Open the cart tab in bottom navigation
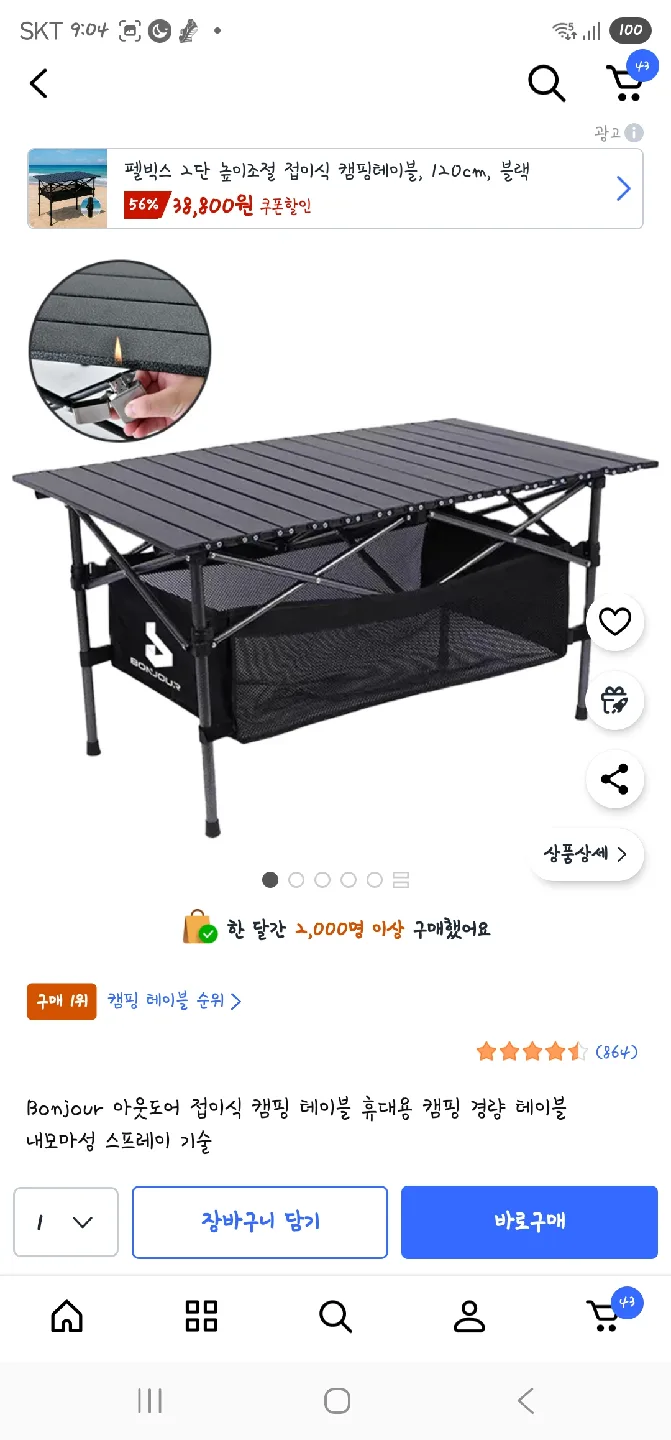This screenshot has width=671, height=1440. [604, 1316]
